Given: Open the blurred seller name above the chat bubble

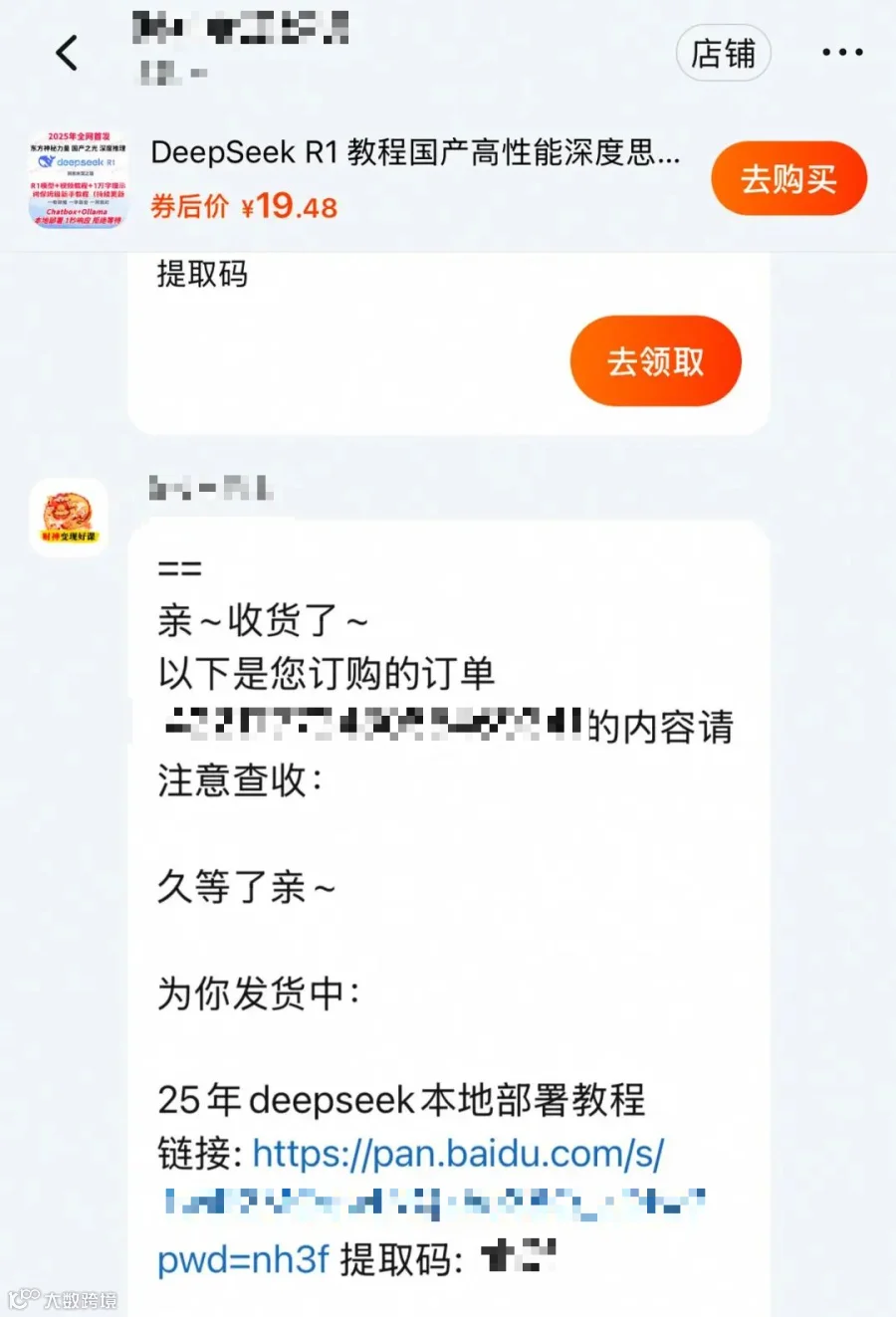Looking at the screenshot, I should tap(209, 489).
